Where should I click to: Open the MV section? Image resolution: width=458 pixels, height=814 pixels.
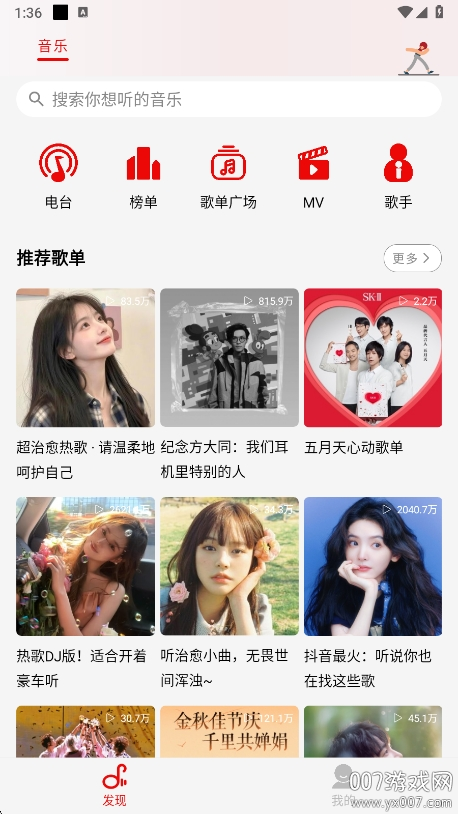coord(314,177)
